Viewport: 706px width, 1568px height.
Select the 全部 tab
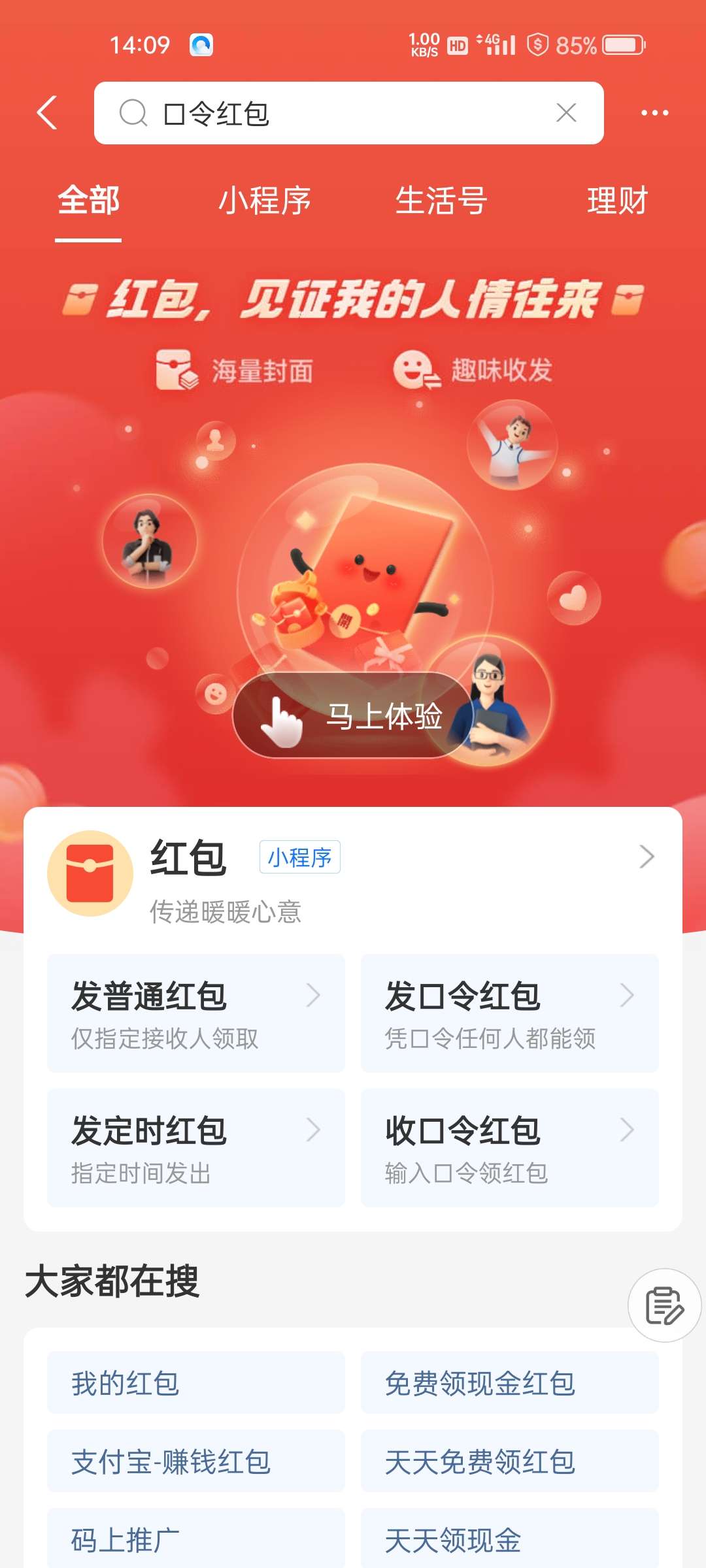coord(88,201)
